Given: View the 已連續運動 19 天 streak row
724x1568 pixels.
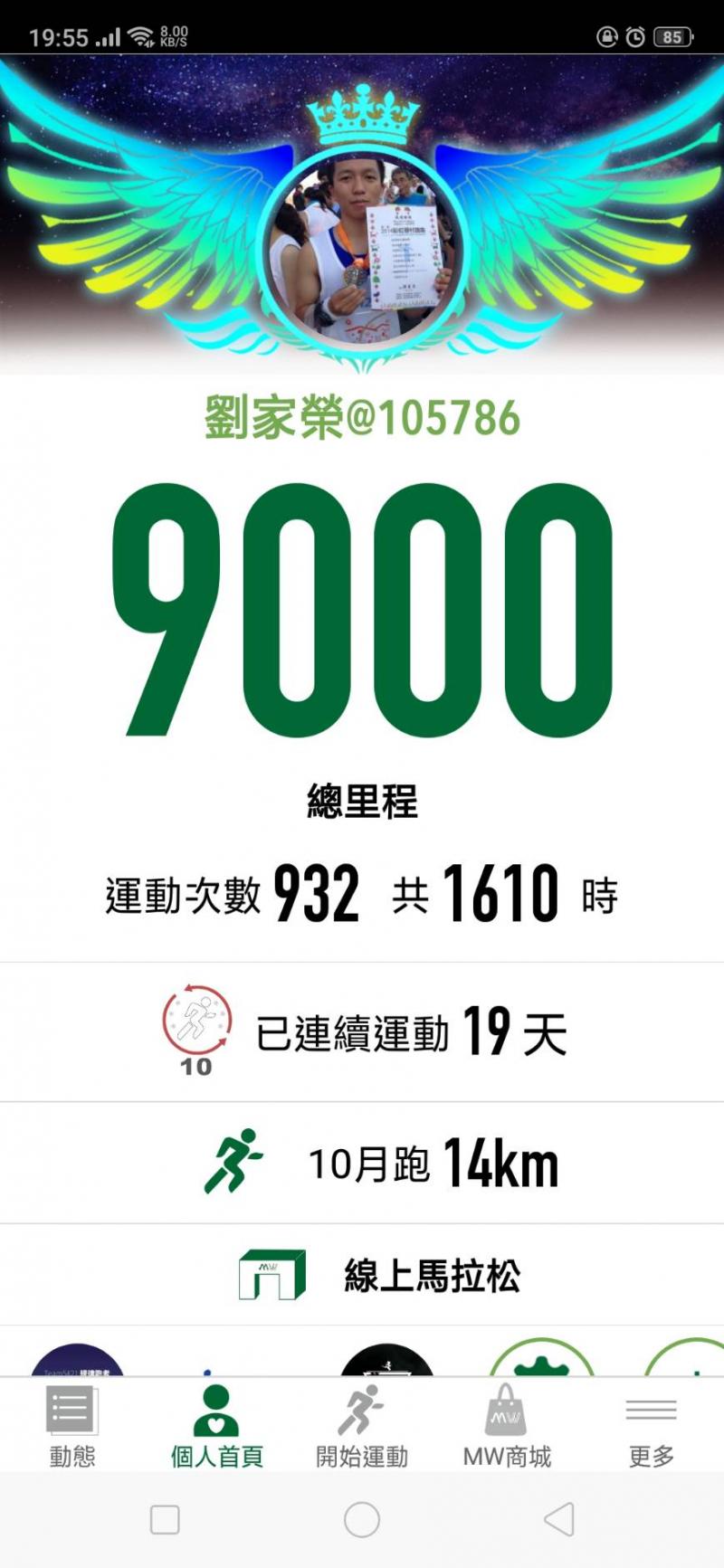Looking at the screenshot, I should tap(362, 1032).
